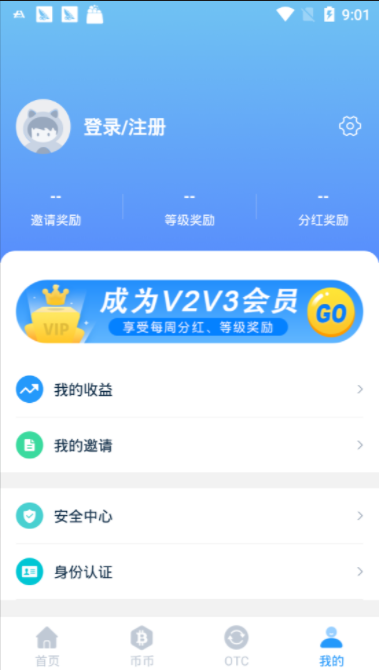
Task: Select the 我的 tab
Action: (x=331, y=645)
